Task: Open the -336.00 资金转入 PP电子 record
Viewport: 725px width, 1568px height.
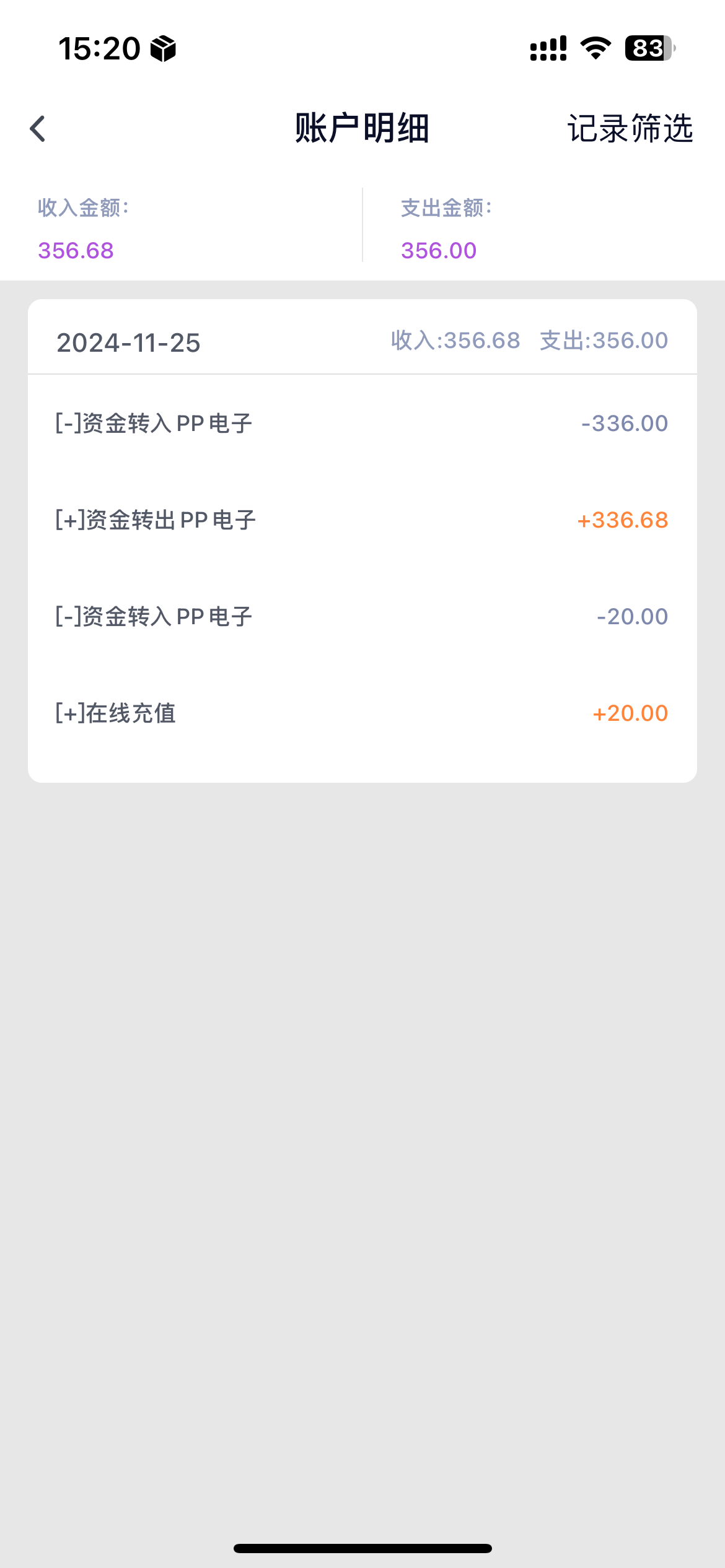Action: point(362,424)
